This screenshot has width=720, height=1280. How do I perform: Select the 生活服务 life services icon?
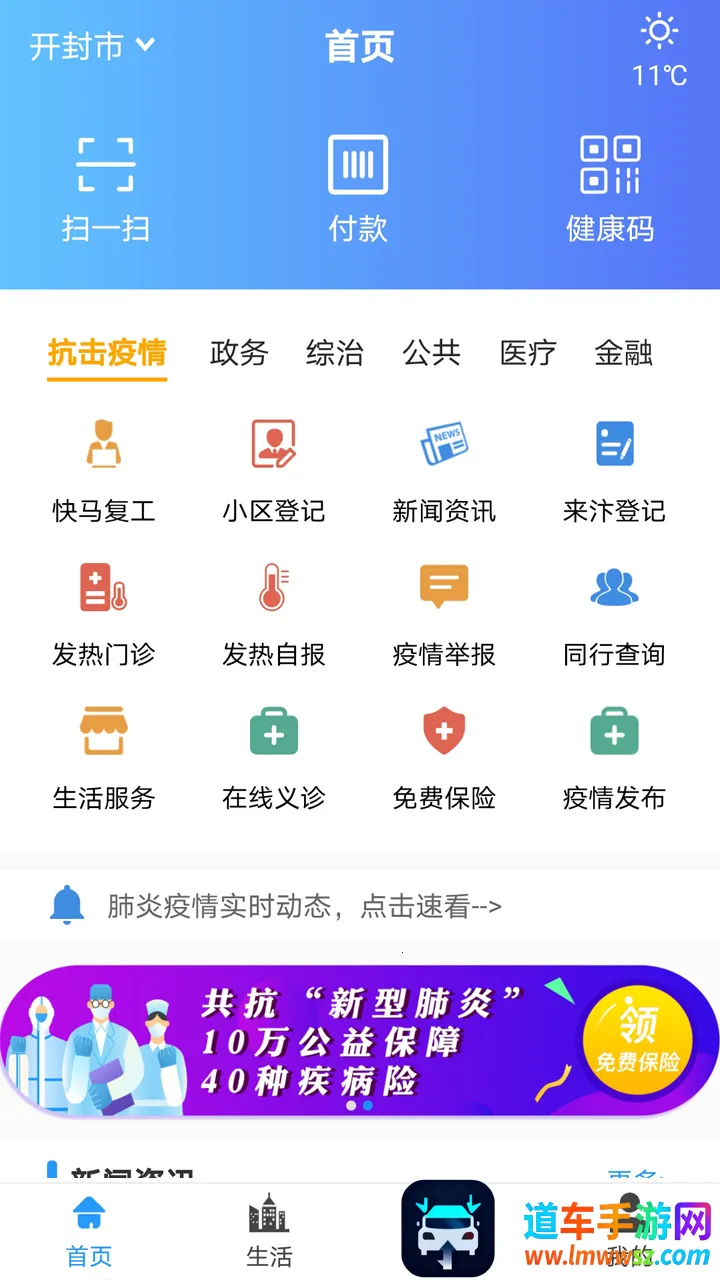pyautogui.click(x=103, y=752)
